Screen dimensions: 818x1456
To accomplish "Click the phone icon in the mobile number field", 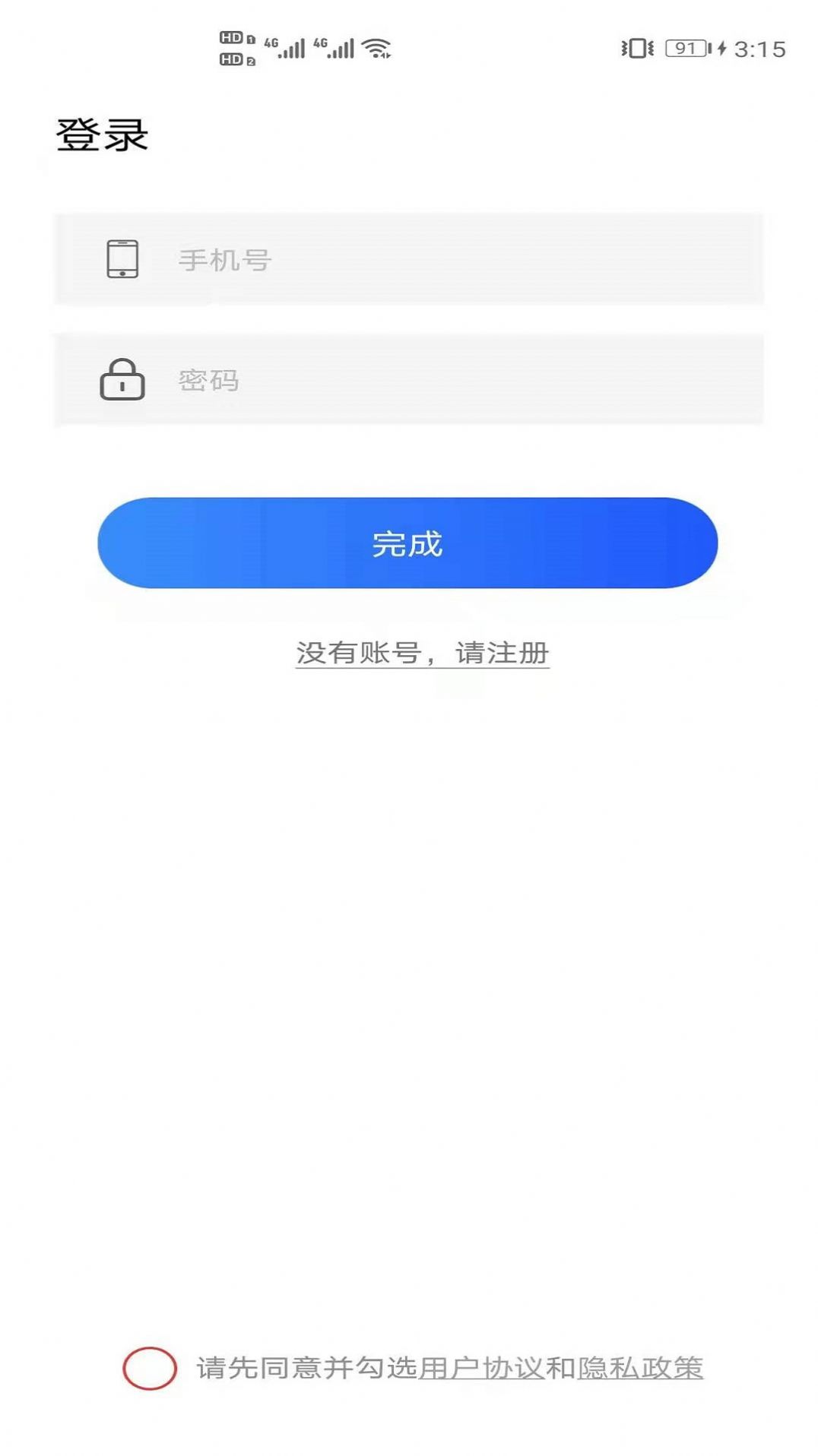I will (x=123, y=259).
